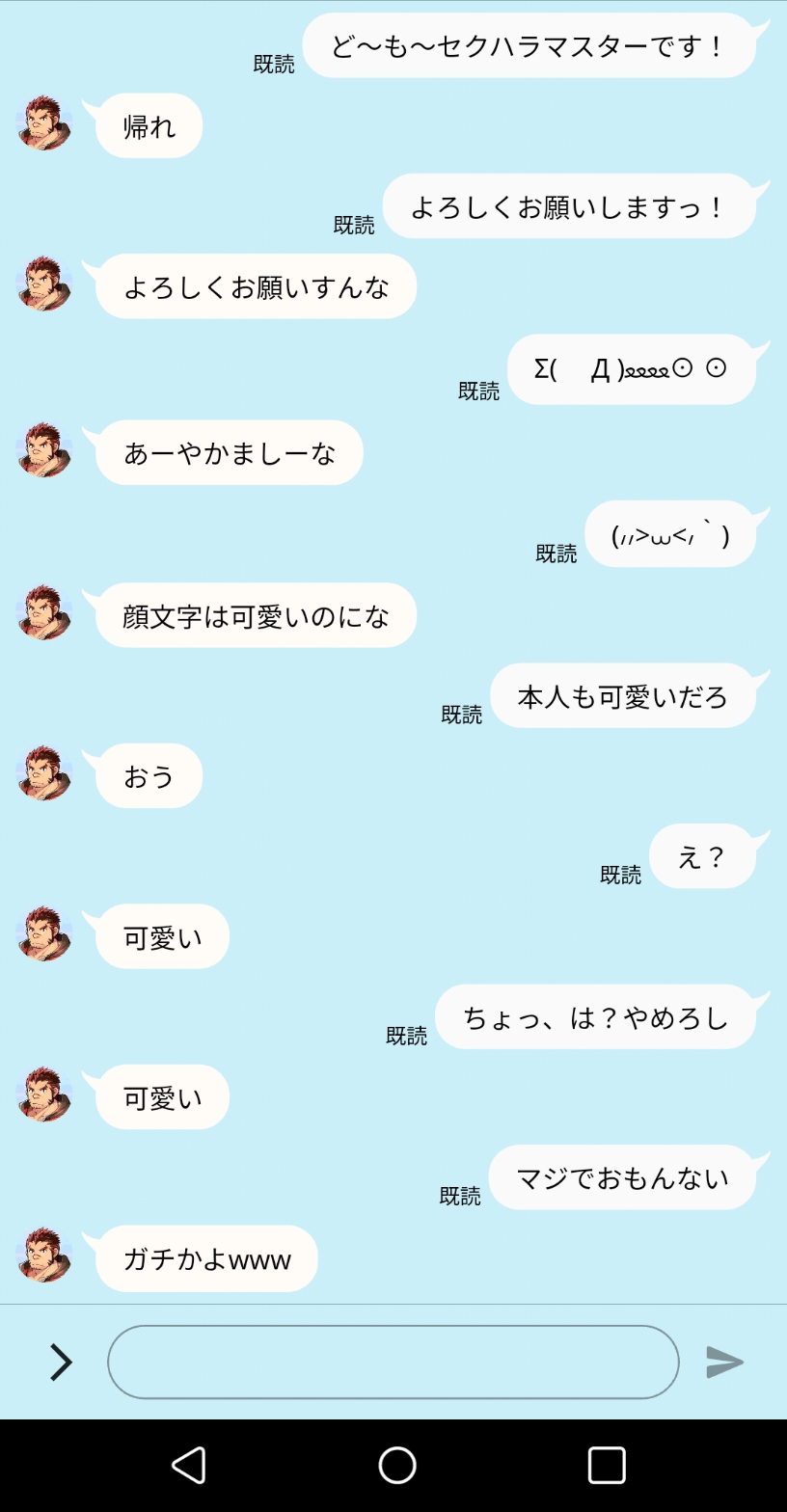Image resolution: width=787 pixels, height=1512 pixels.
Task: Expand options with the chevron beside input
Action: [61, 1362]
